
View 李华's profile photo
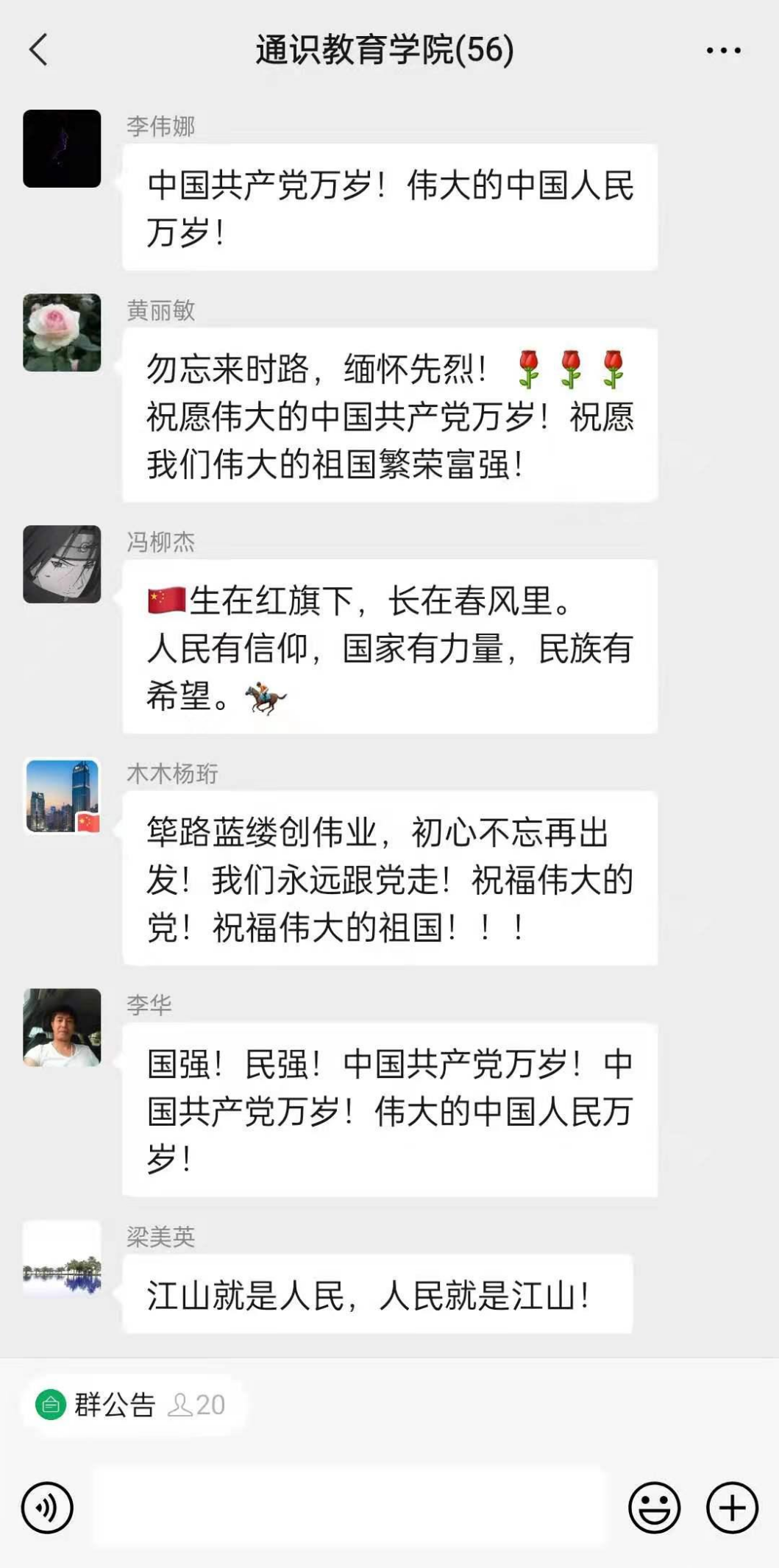coord(62,1027)
